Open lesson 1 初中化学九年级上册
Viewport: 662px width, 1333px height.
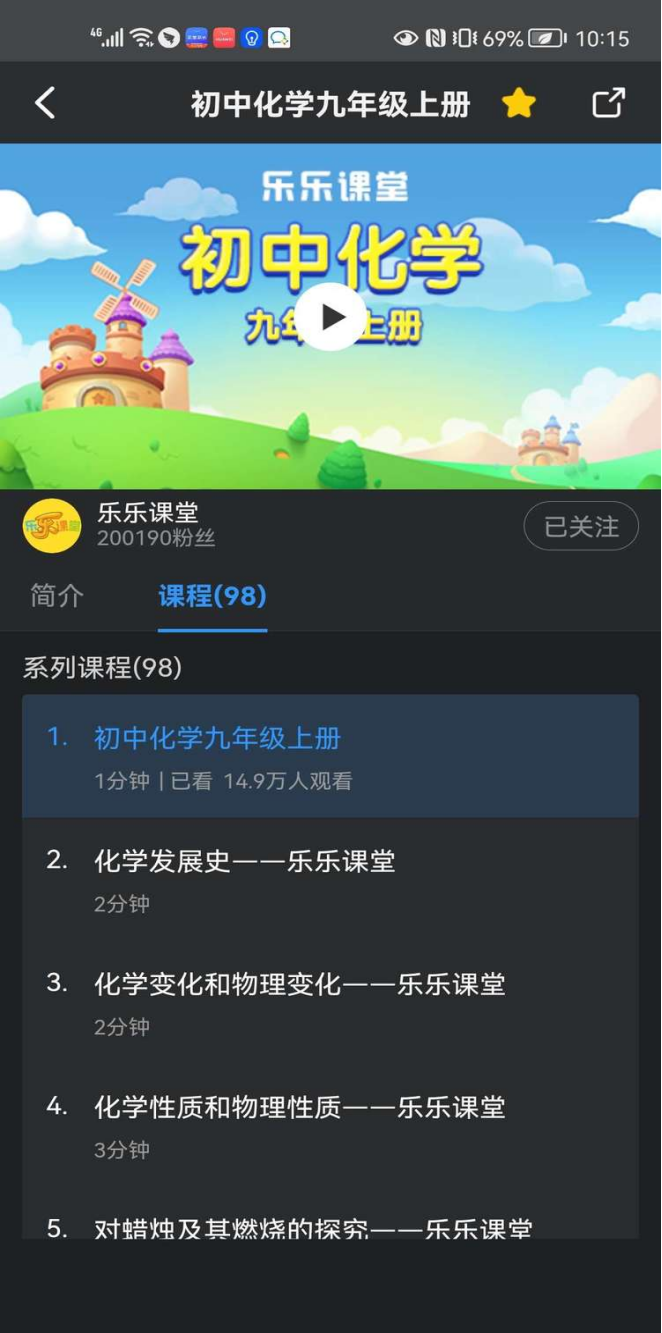[x=330, y=756]
